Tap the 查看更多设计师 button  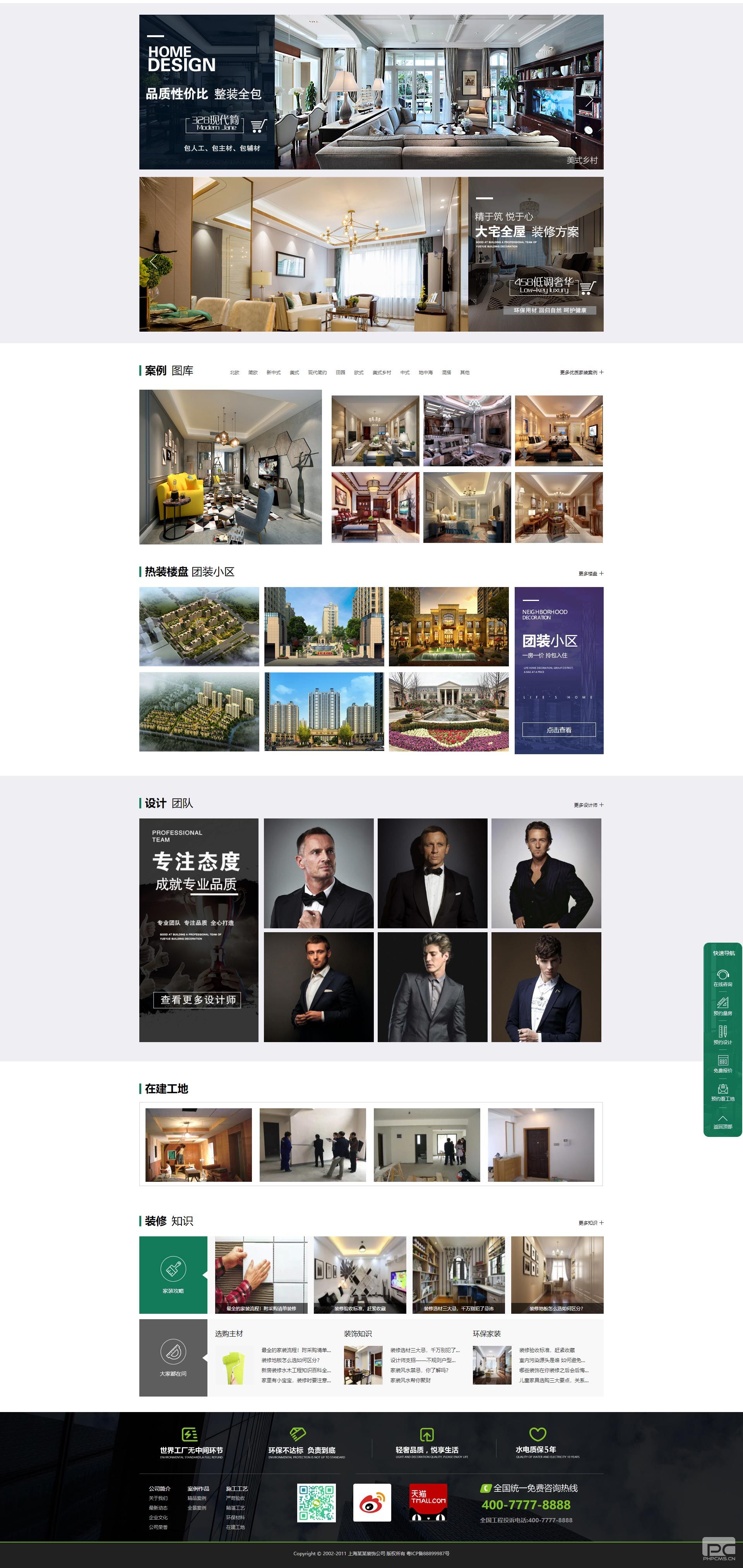click(x=198, y=1000)
